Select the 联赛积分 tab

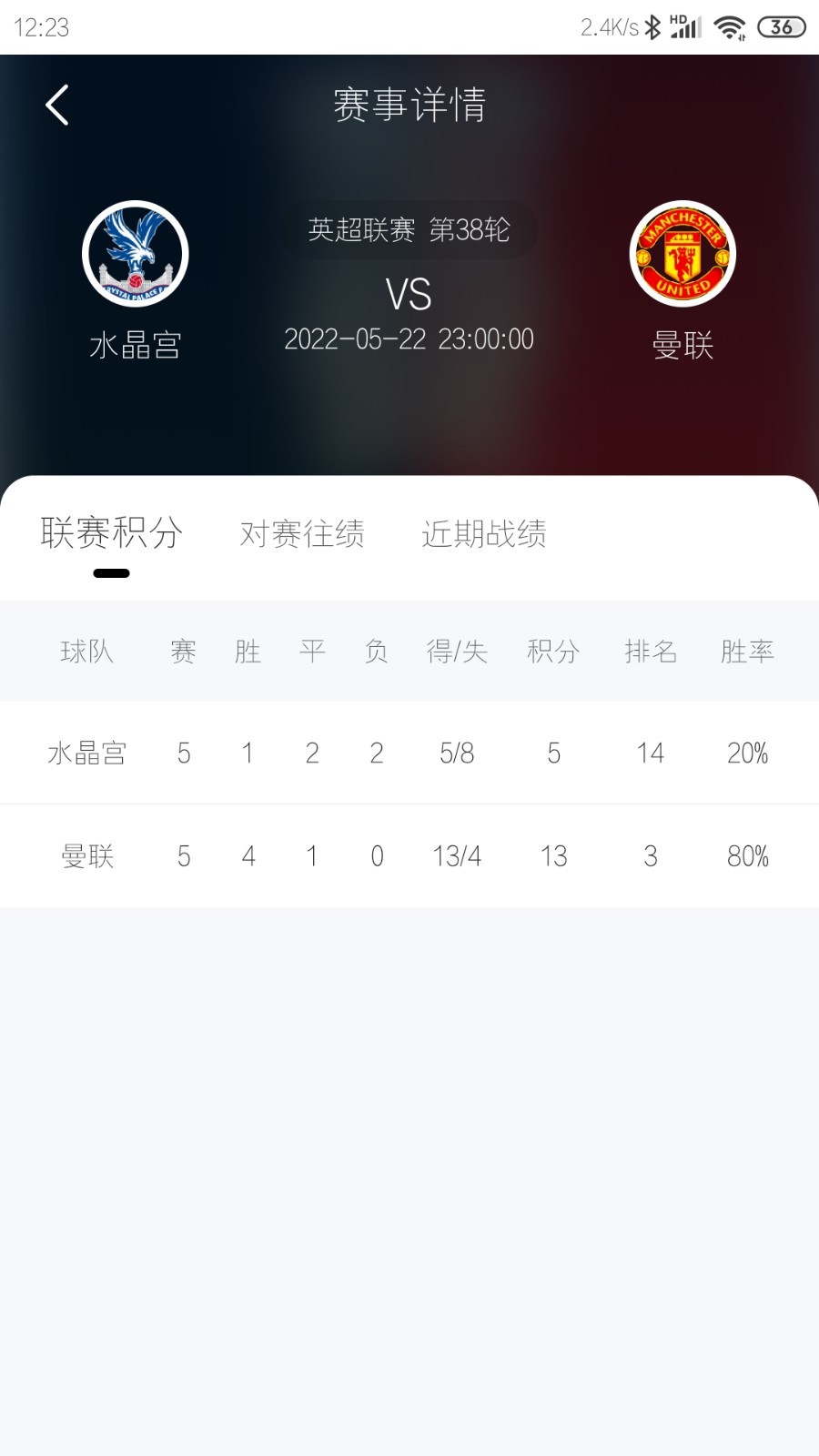111,533
